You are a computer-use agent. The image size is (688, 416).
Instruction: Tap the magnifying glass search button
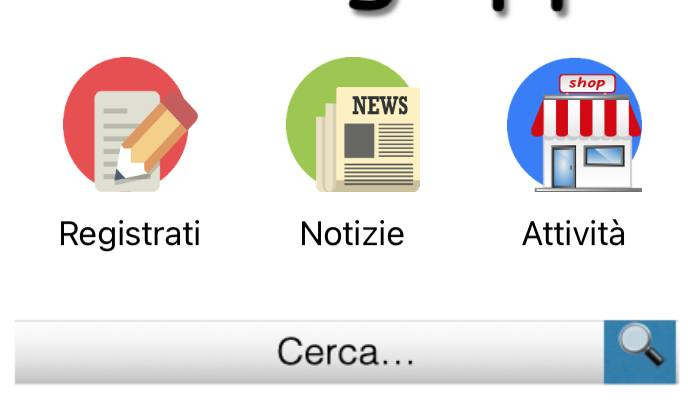tap(640, 351)
